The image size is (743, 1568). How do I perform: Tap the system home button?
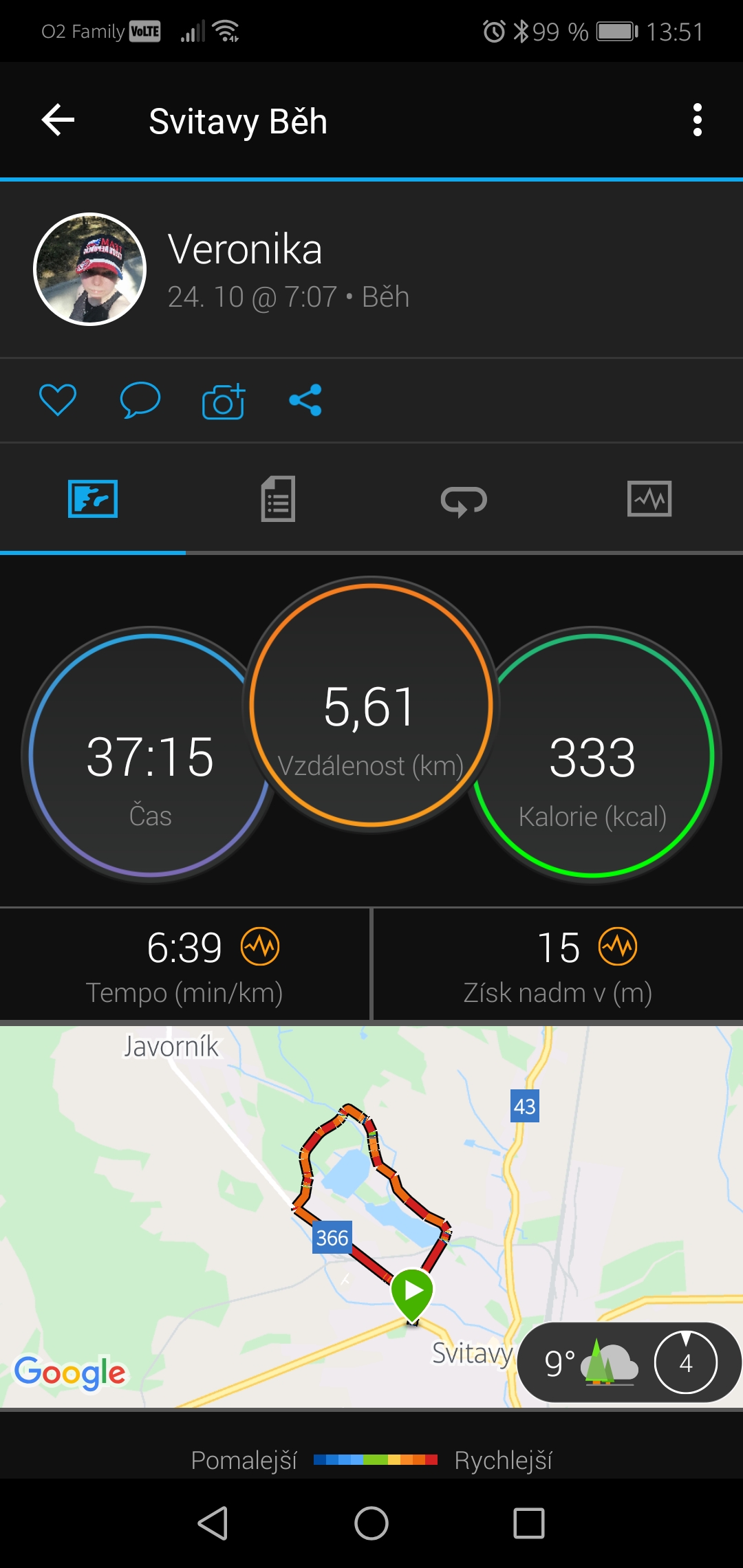coord(371,1523)
